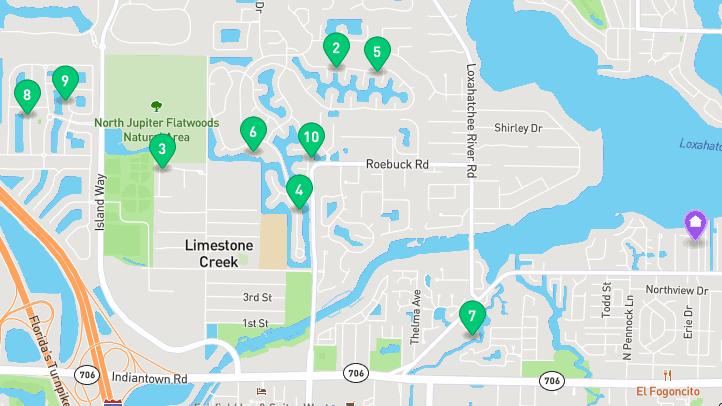Select the marker labeled 9
Image resolution: width=722 pixels, height=406 pixels.
tap(65, 82)
